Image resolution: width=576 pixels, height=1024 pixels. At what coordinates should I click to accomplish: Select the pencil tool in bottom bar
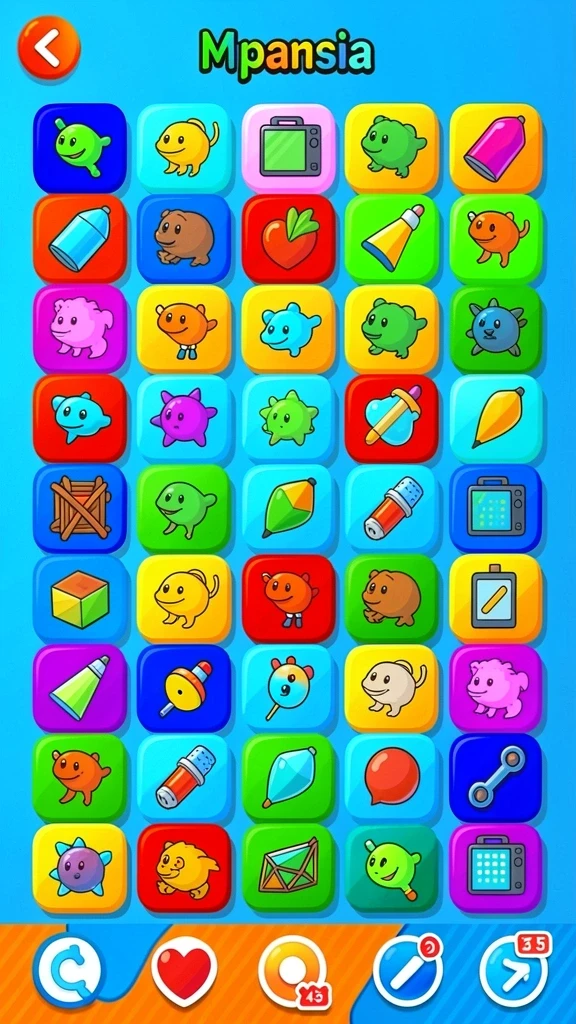coord(408,971)
